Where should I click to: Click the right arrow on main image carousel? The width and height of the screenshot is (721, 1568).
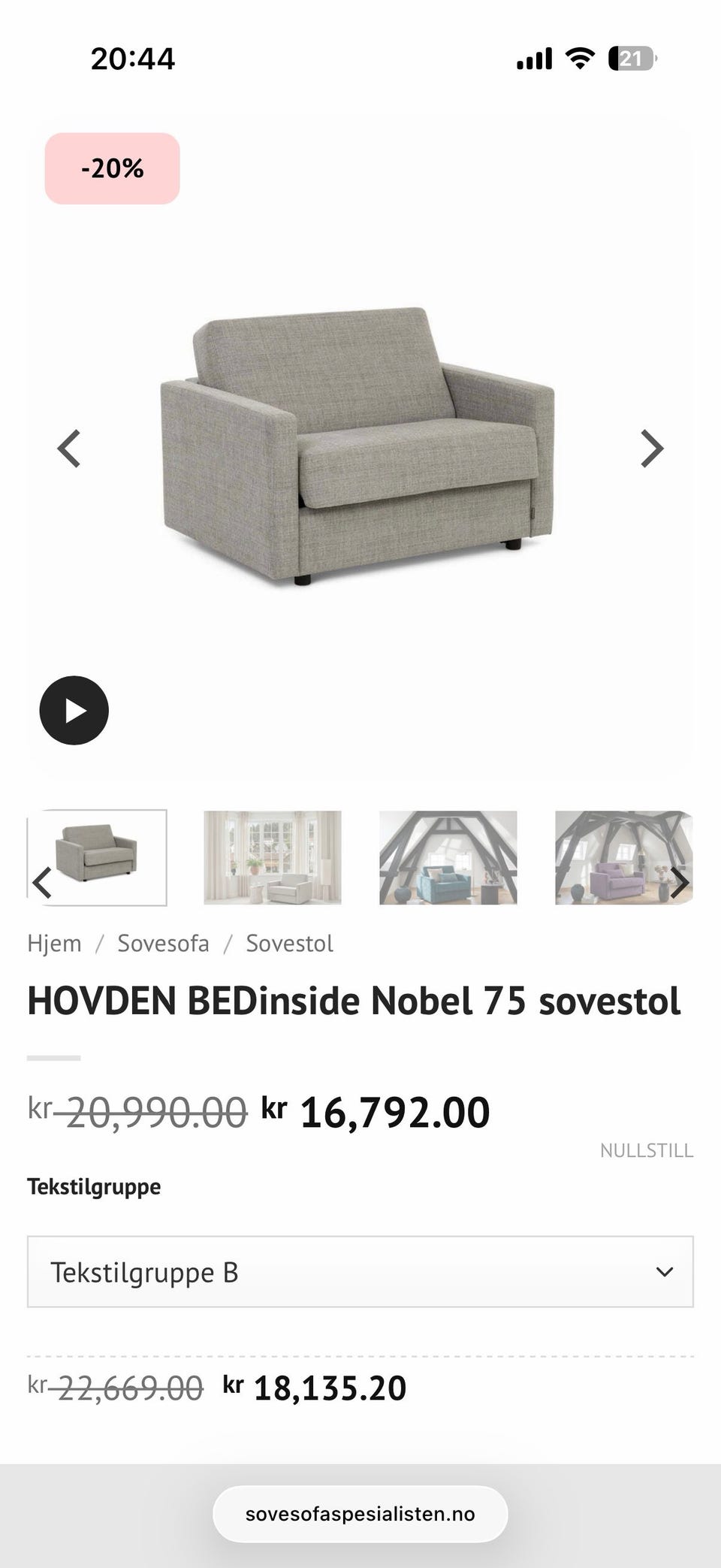tap(652, 447)
